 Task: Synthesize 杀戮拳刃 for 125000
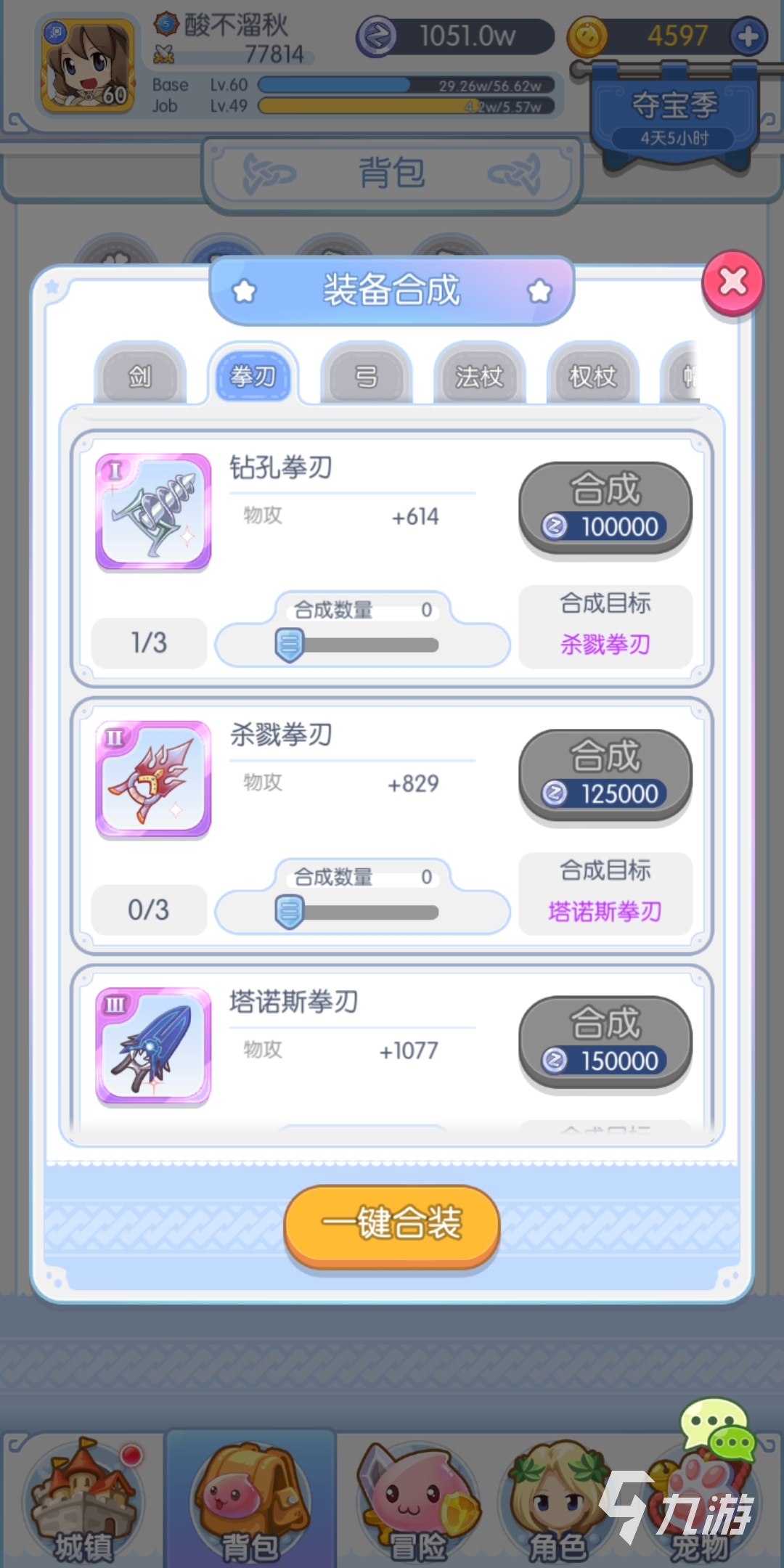tap(605, 775)
